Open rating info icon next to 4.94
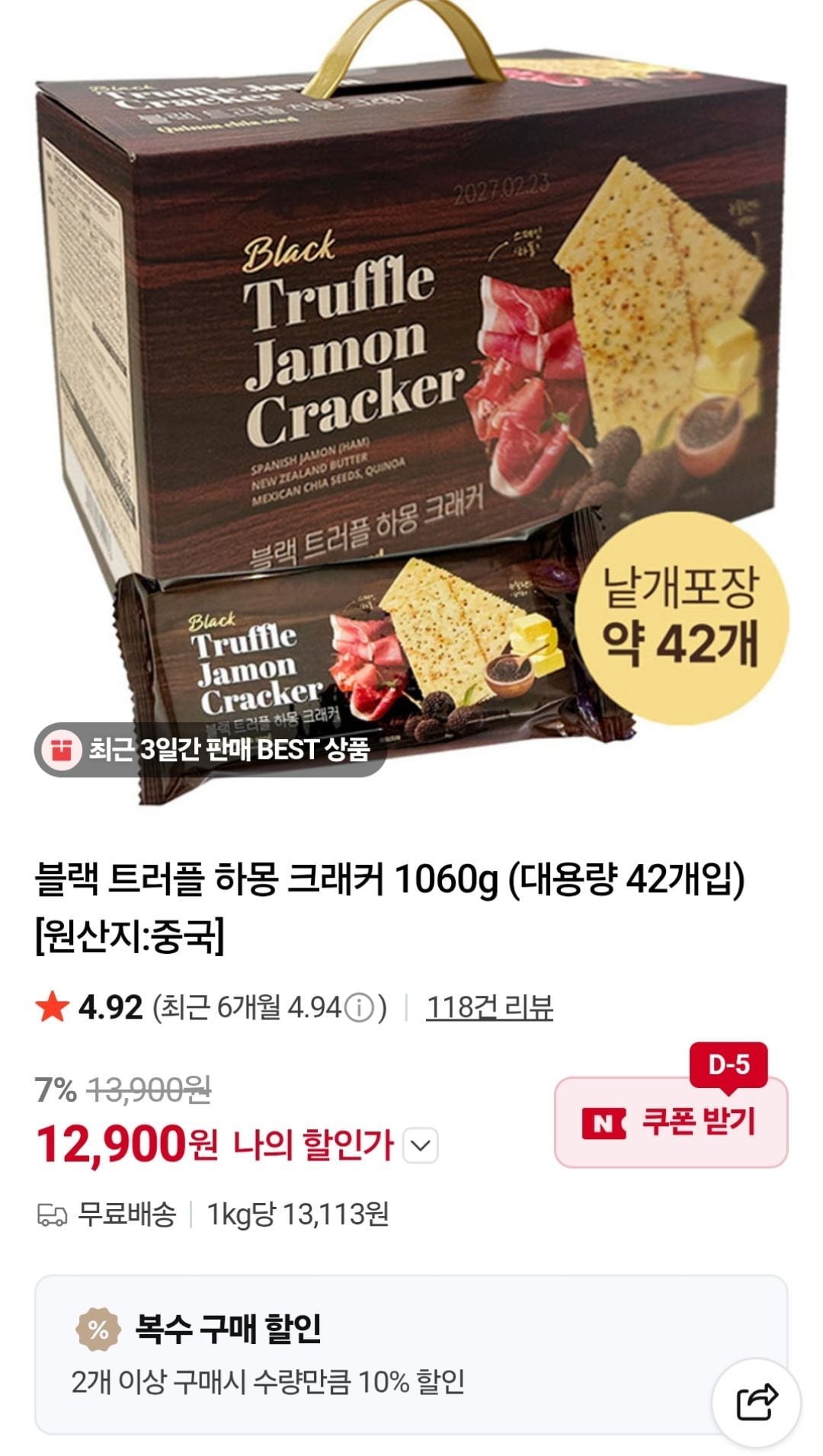This screenshot has height=1456, width=823. click(x=359, y=1008)
